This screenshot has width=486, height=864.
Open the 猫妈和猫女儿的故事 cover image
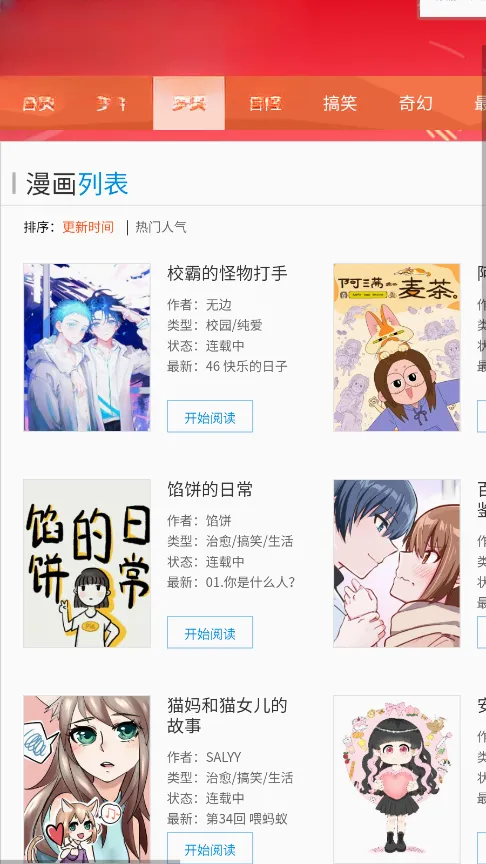coord(87,779)
